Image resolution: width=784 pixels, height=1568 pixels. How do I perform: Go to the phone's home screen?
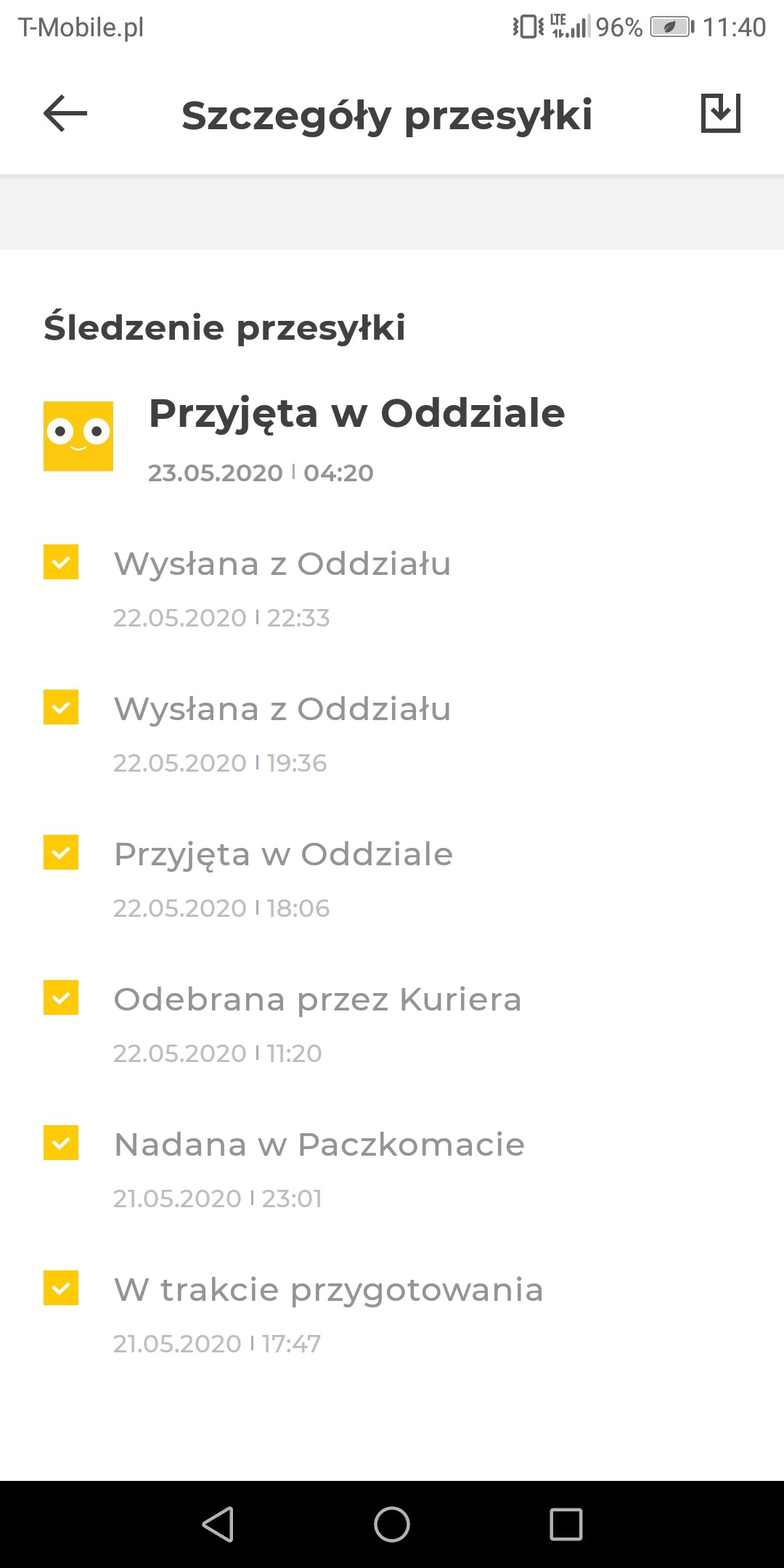pos(392,1524)
